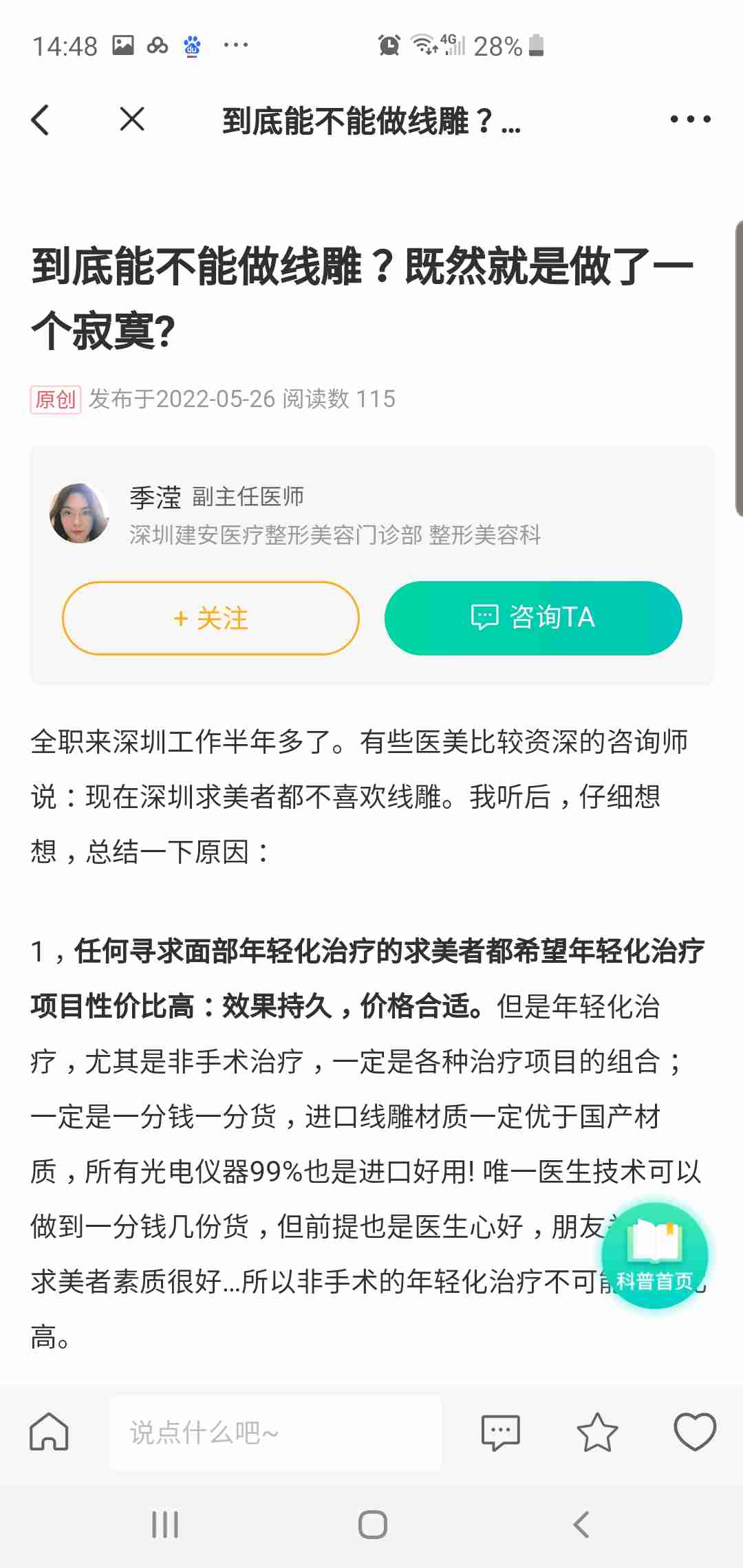This screenshot has height=1568, width=743.
Task: Open recent apps from navigation bar
Action: [x=165, y=1525]
